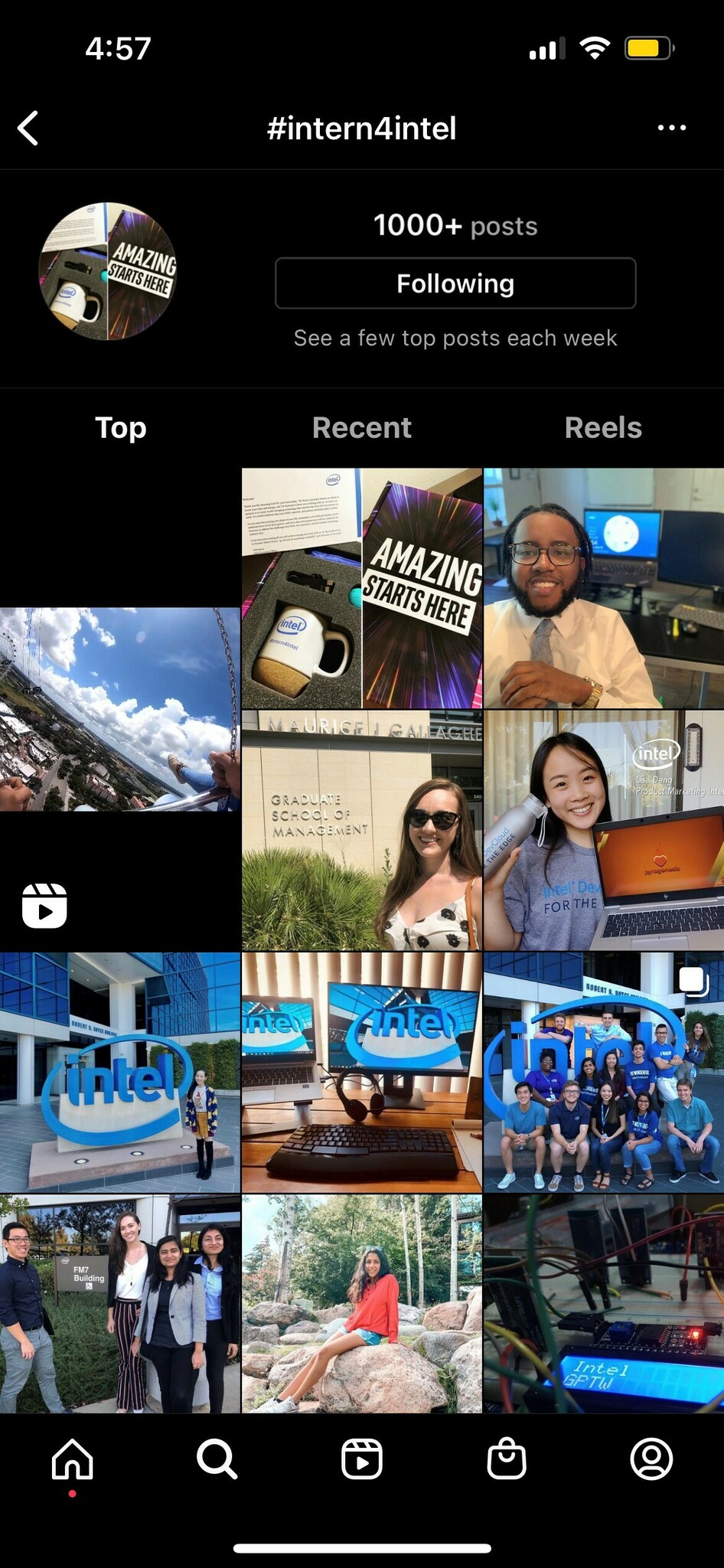Go back from the hashtag page
Image resolution: width=724 pixels, height=1568 pixels.
pyautogui.click(x=29, y=128)
